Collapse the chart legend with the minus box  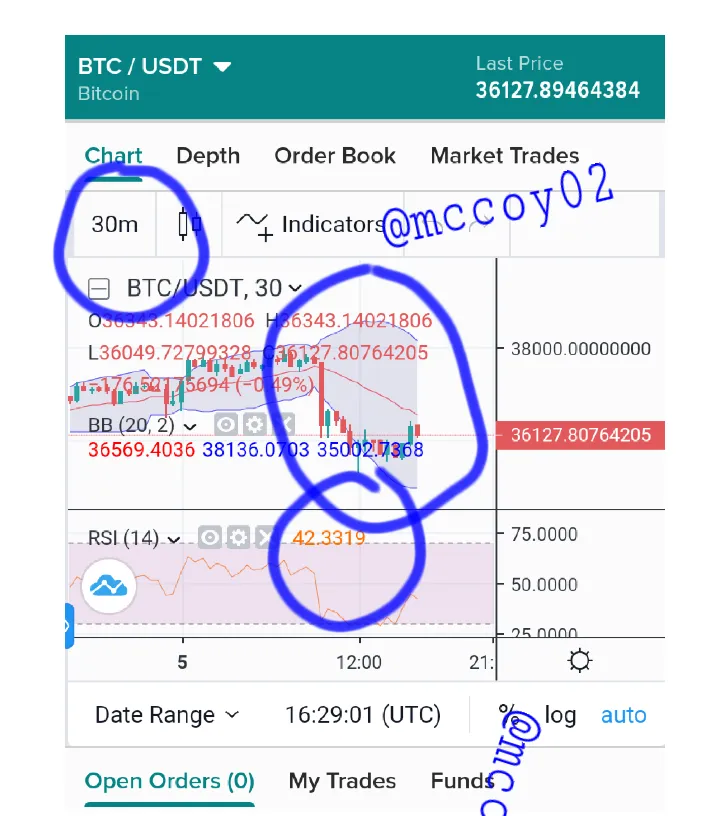(x=99, y=289)
